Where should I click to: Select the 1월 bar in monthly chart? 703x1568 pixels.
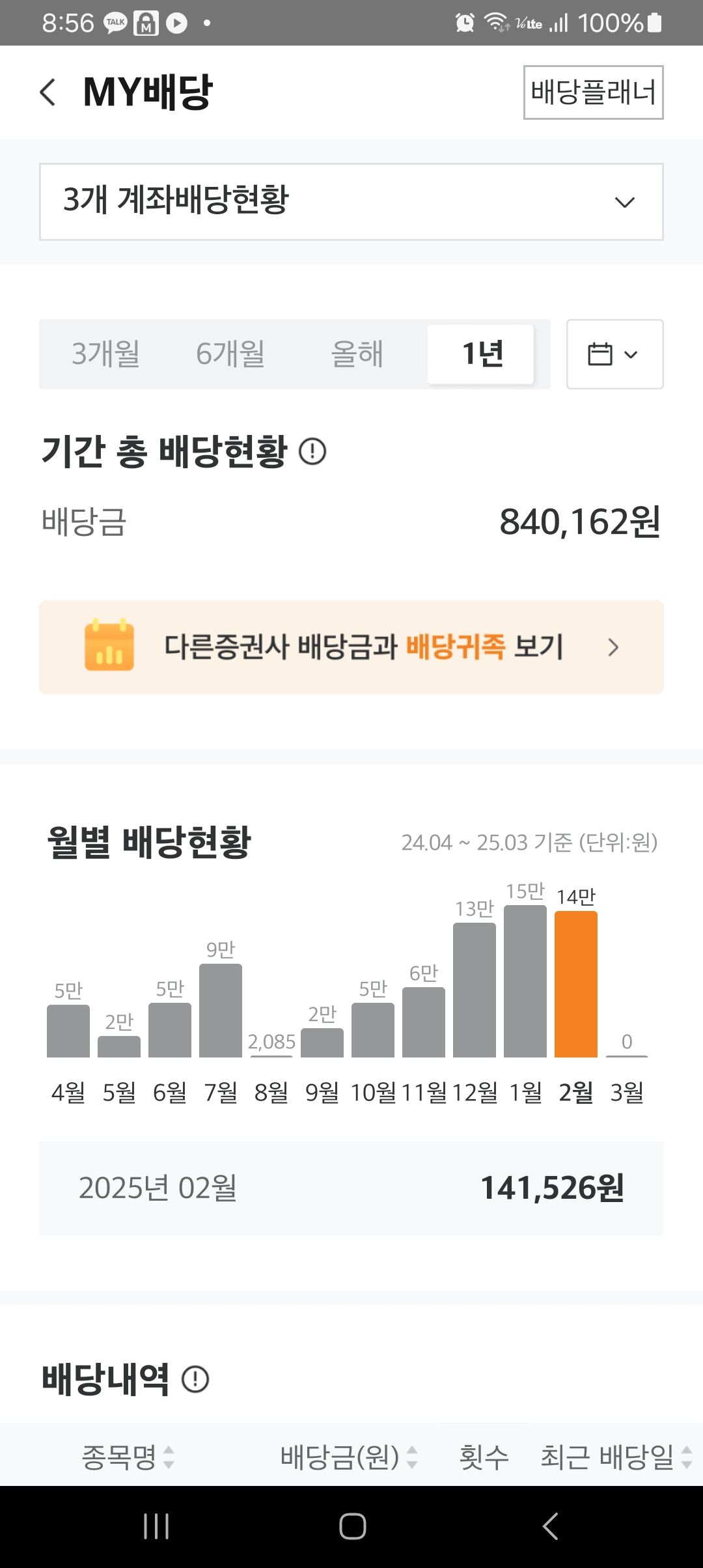[525, 981]
